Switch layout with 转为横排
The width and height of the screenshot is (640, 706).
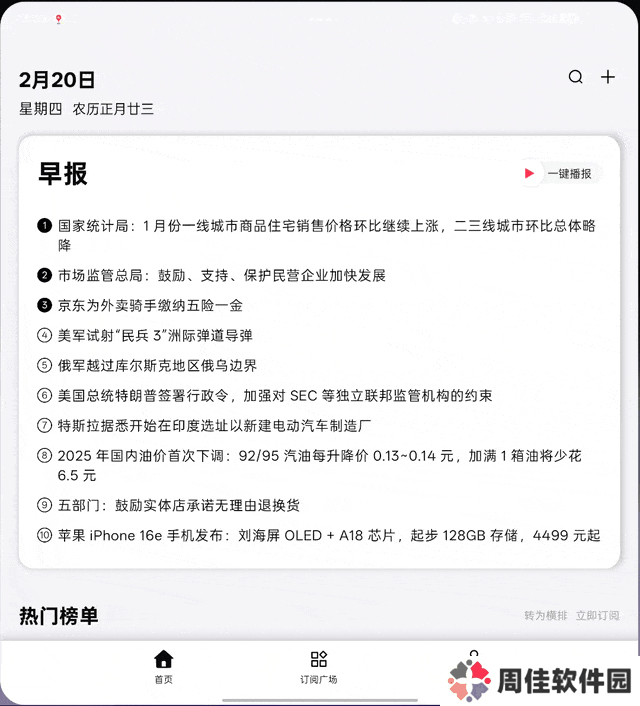545,616
